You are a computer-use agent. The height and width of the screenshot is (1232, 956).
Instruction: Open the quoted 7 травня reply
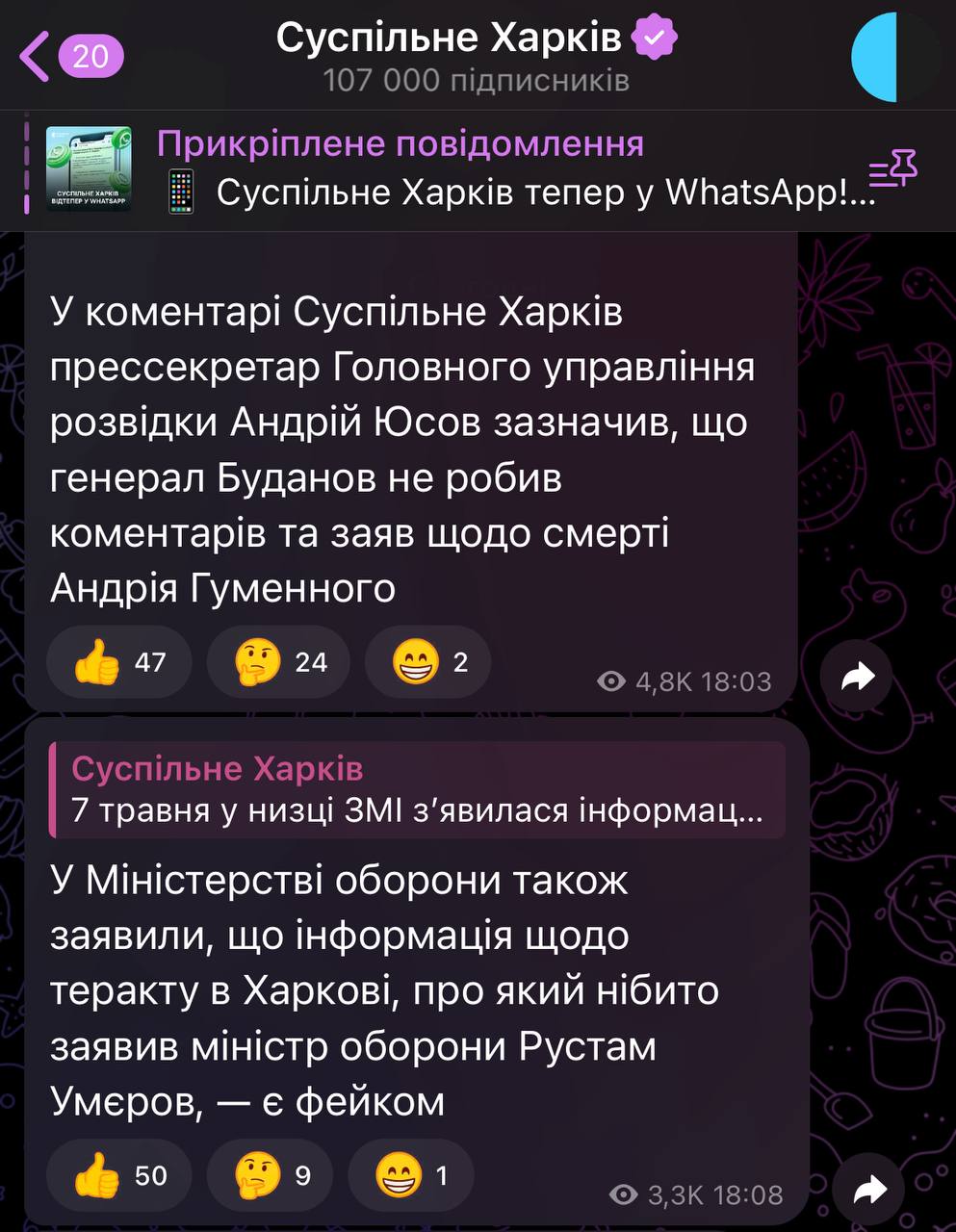tap(419, 790)
